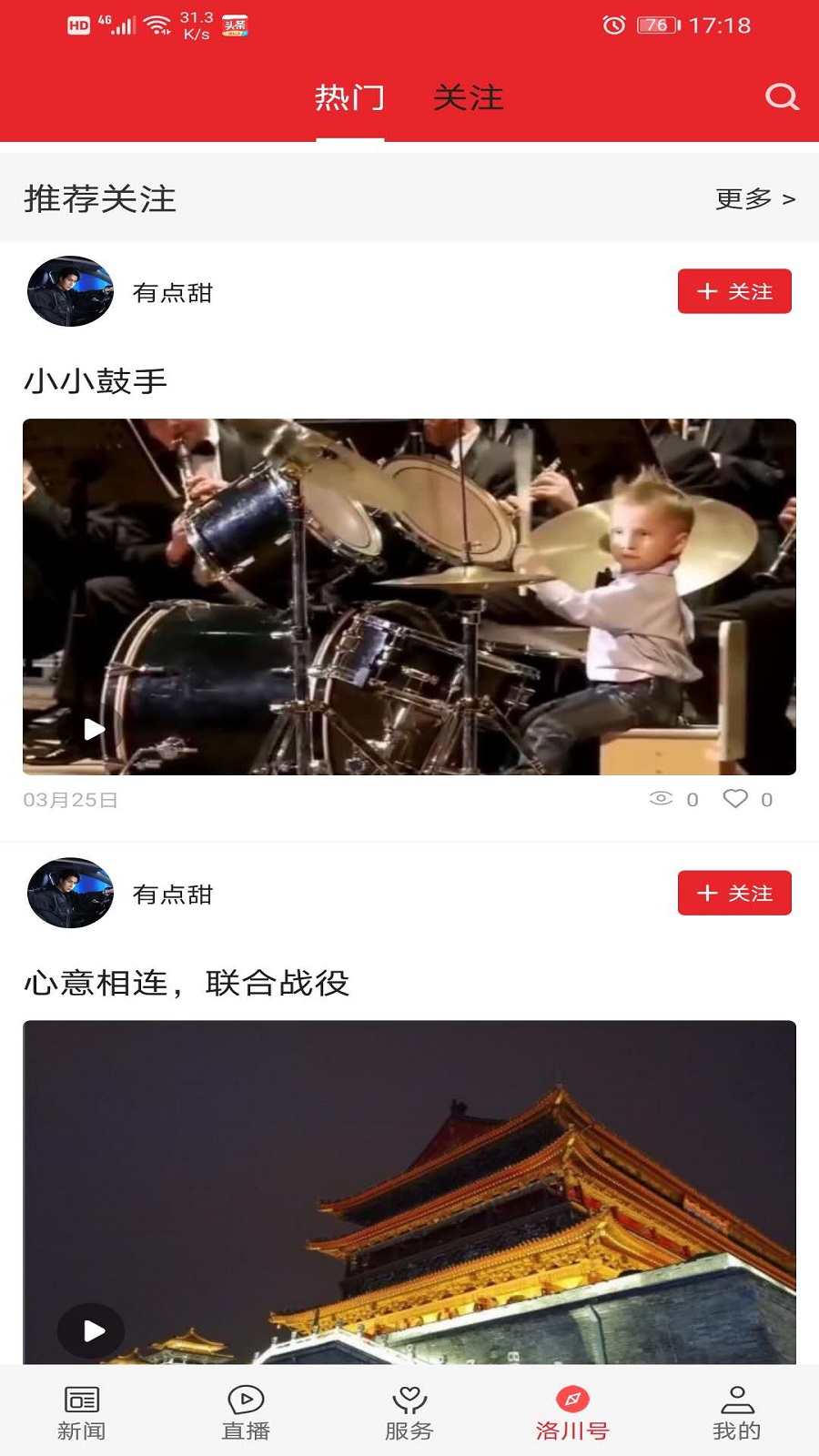Open 有点甜 avatar above 小小鼓手
The height and width of the screenshot is (1456, 819).
(x=71, y=291)
